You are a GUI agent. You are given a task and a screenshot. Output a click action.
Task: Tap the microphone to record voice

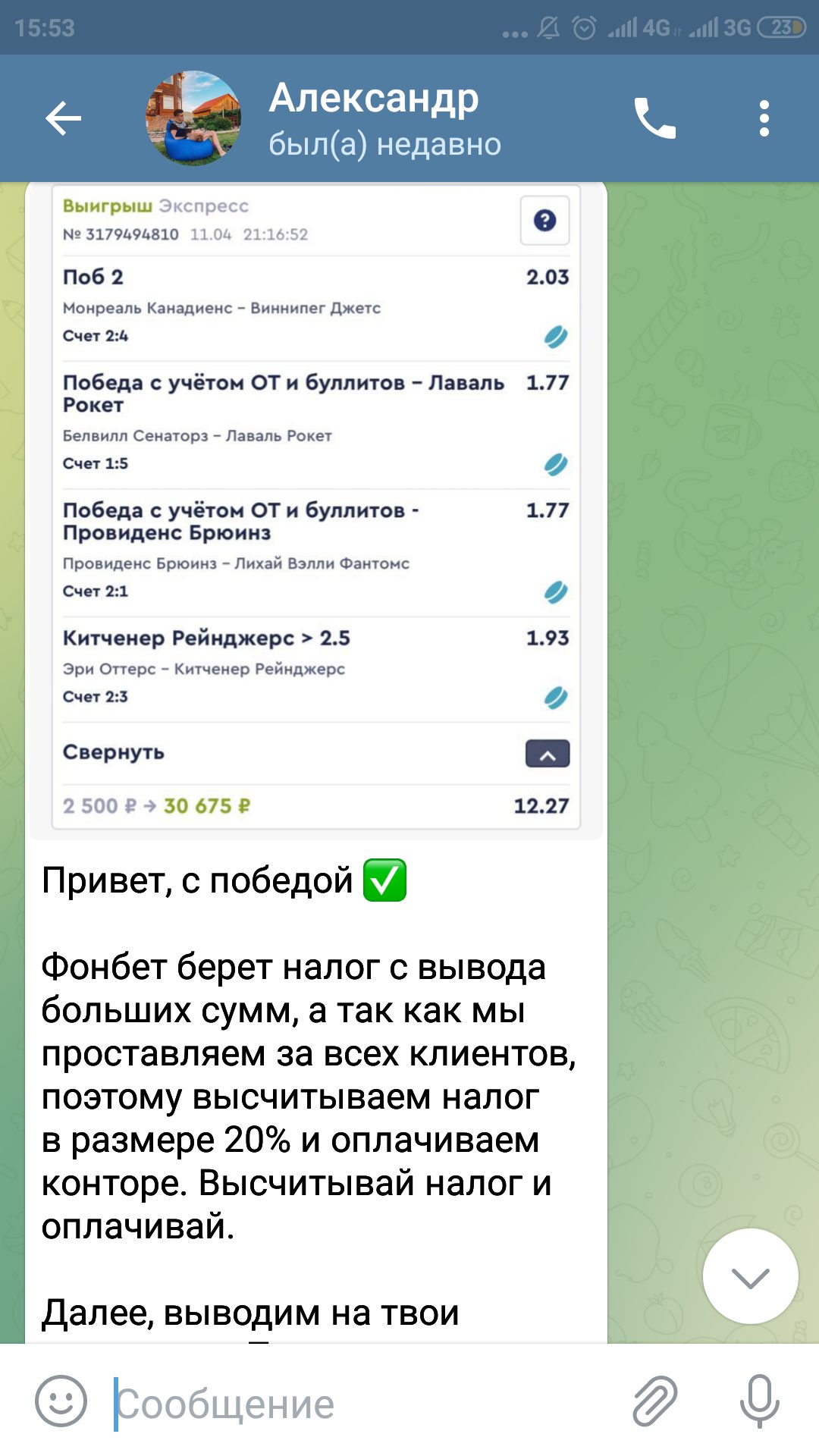(x=760, y=1401)
